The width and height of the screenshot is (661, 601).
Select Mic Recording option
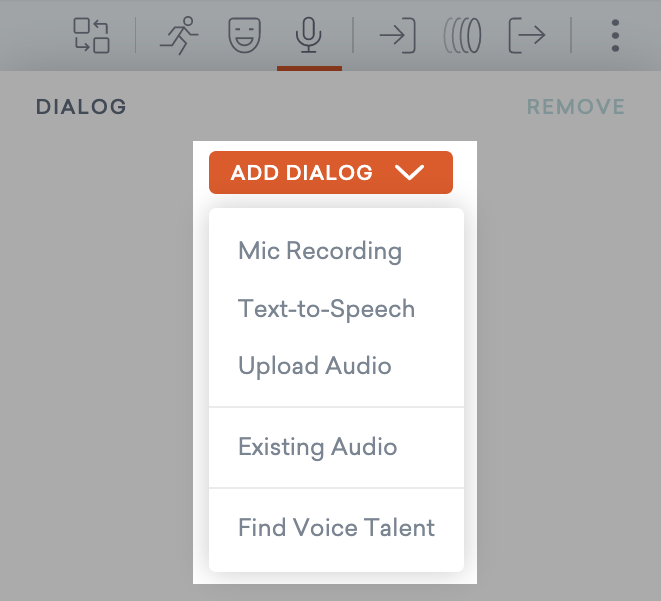click(319, 251)
